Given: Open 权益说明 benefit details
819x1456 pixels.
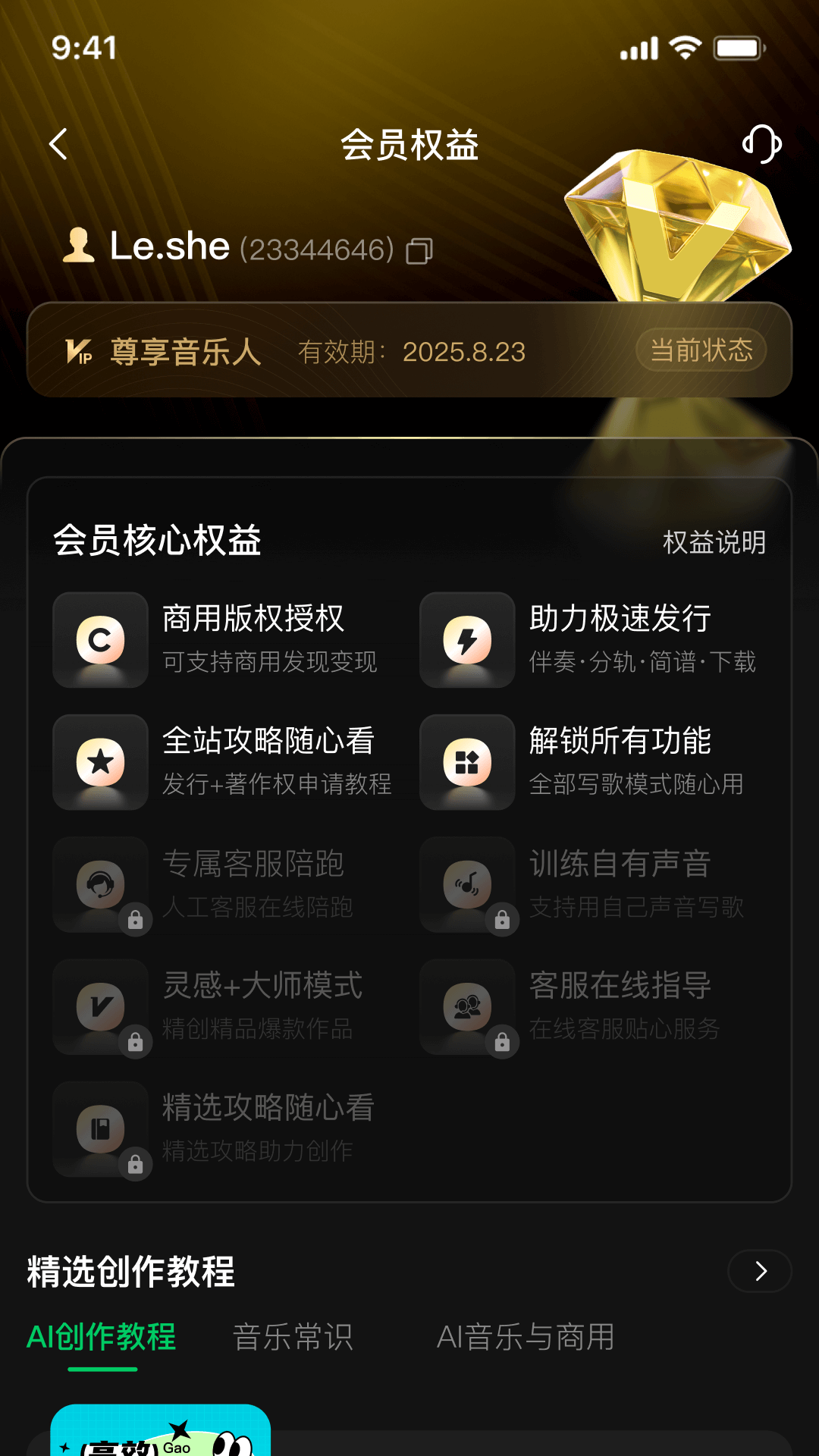Looking at the screenshot, I should (x=714, y=541).
